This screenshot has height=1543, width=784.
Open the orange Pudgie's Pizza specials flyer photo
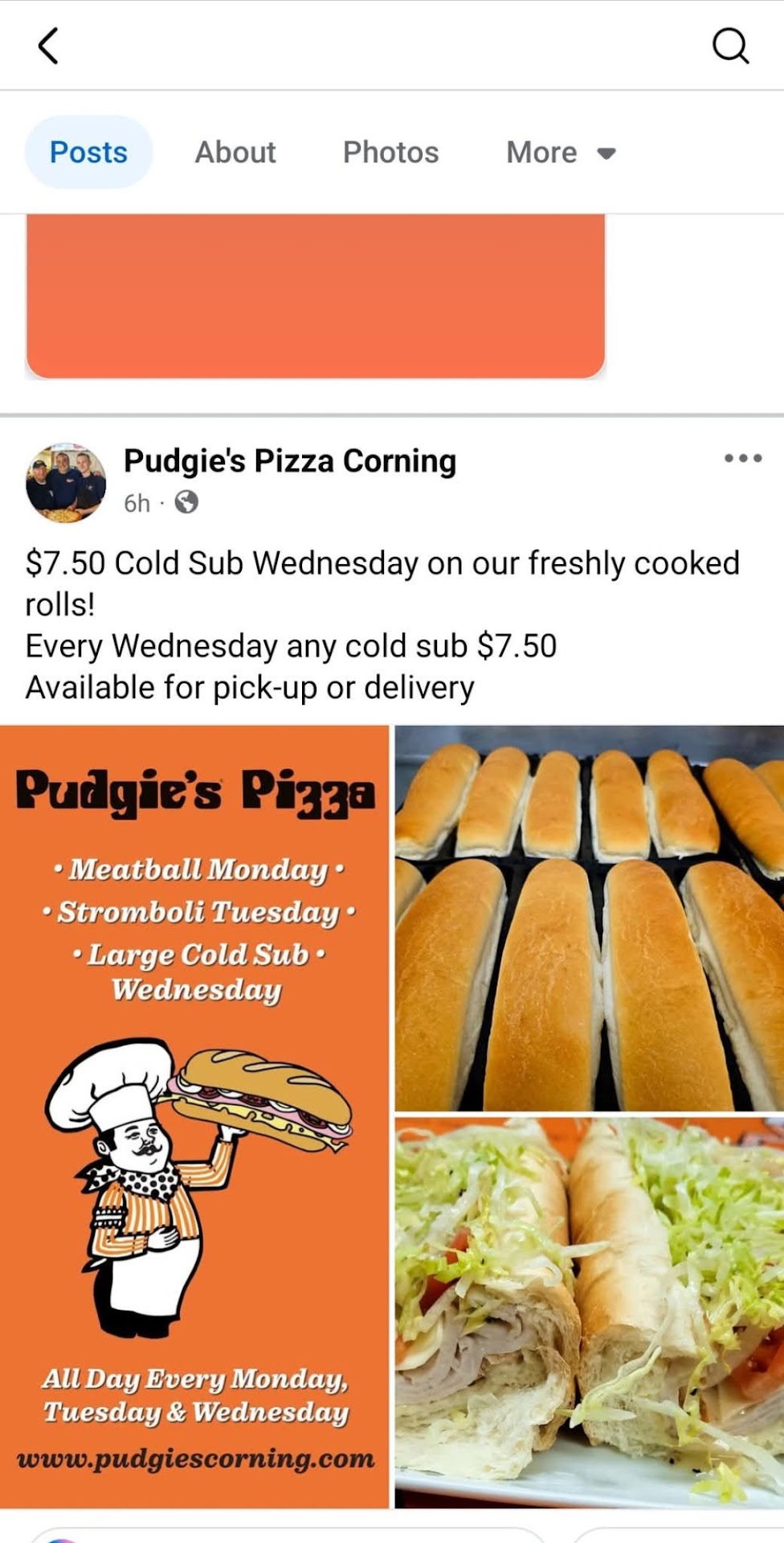coord(194,1117)
